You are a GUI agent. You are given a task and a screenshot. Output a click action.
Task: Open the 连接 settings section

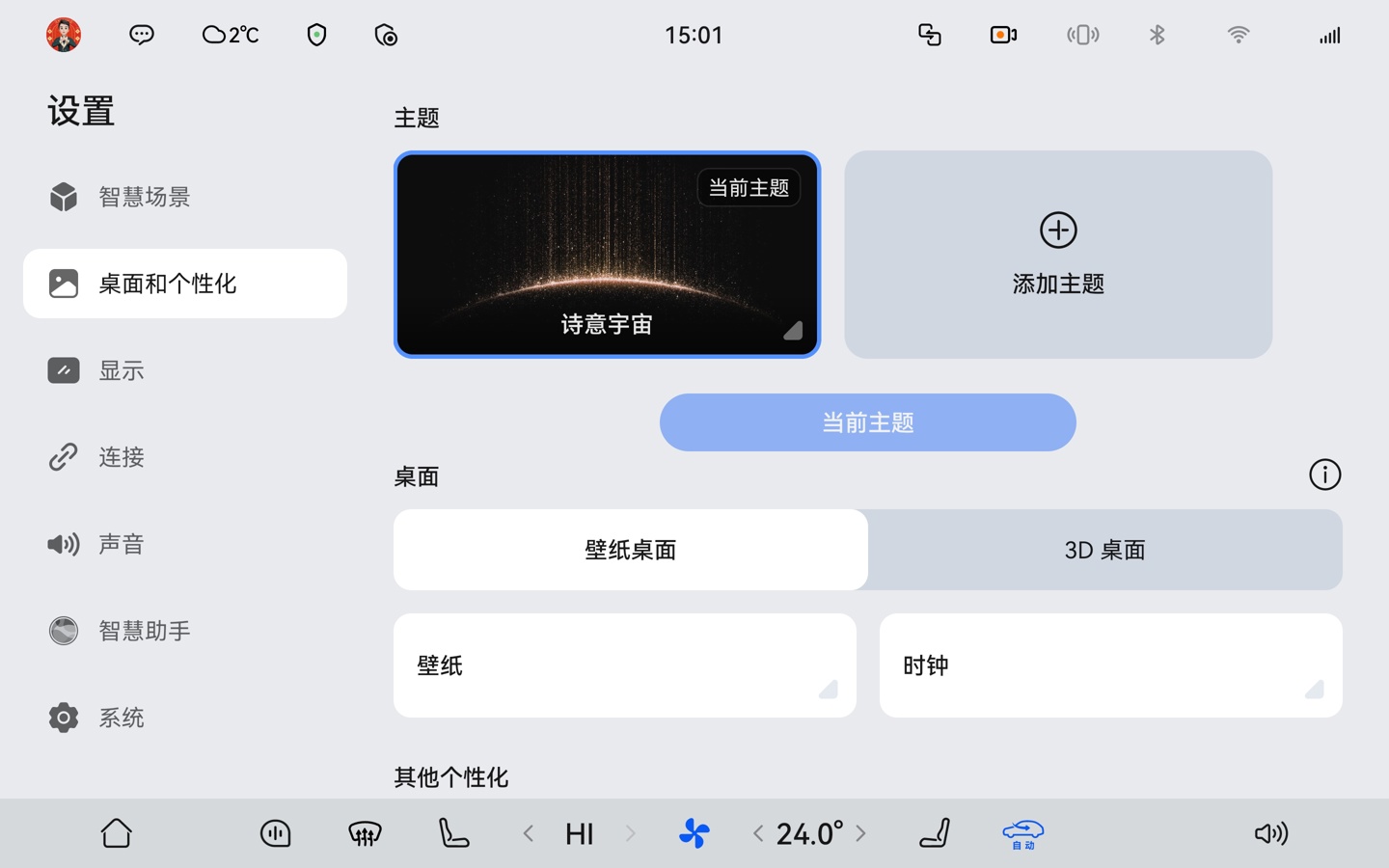(122, 457)
